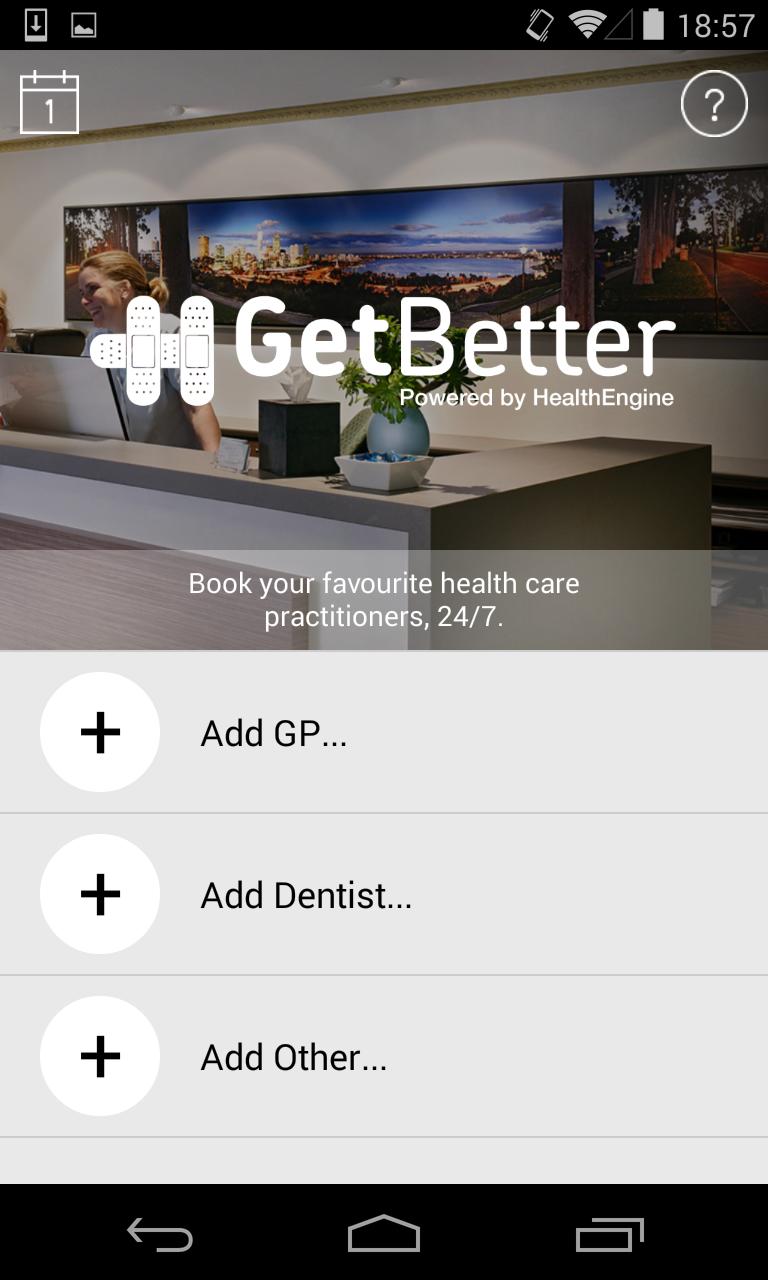Open the help question mark icon
The width and height of the screenshot is (768, 1280).
[714, 103]
